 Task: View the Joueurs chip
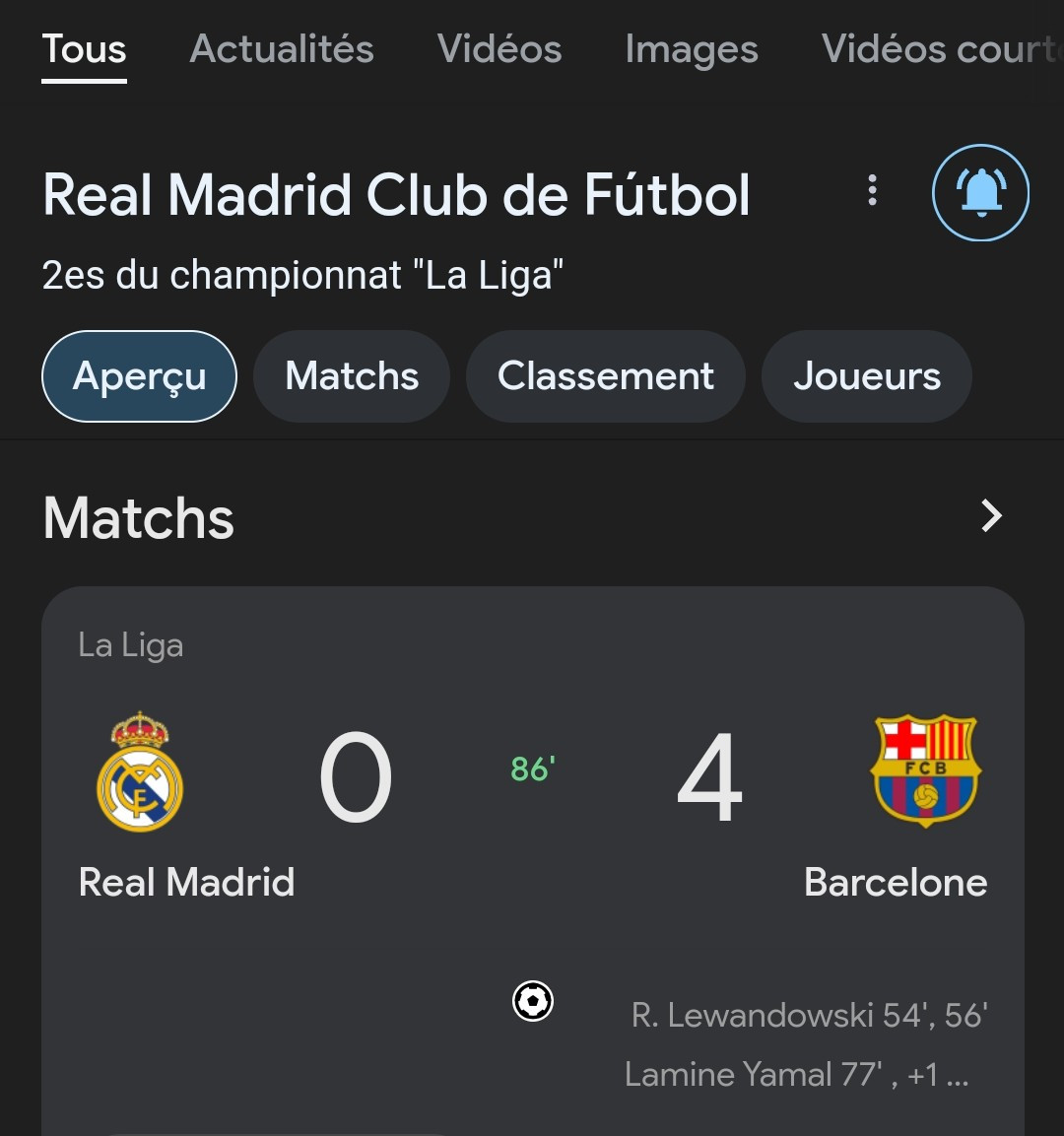coord(867,376)
